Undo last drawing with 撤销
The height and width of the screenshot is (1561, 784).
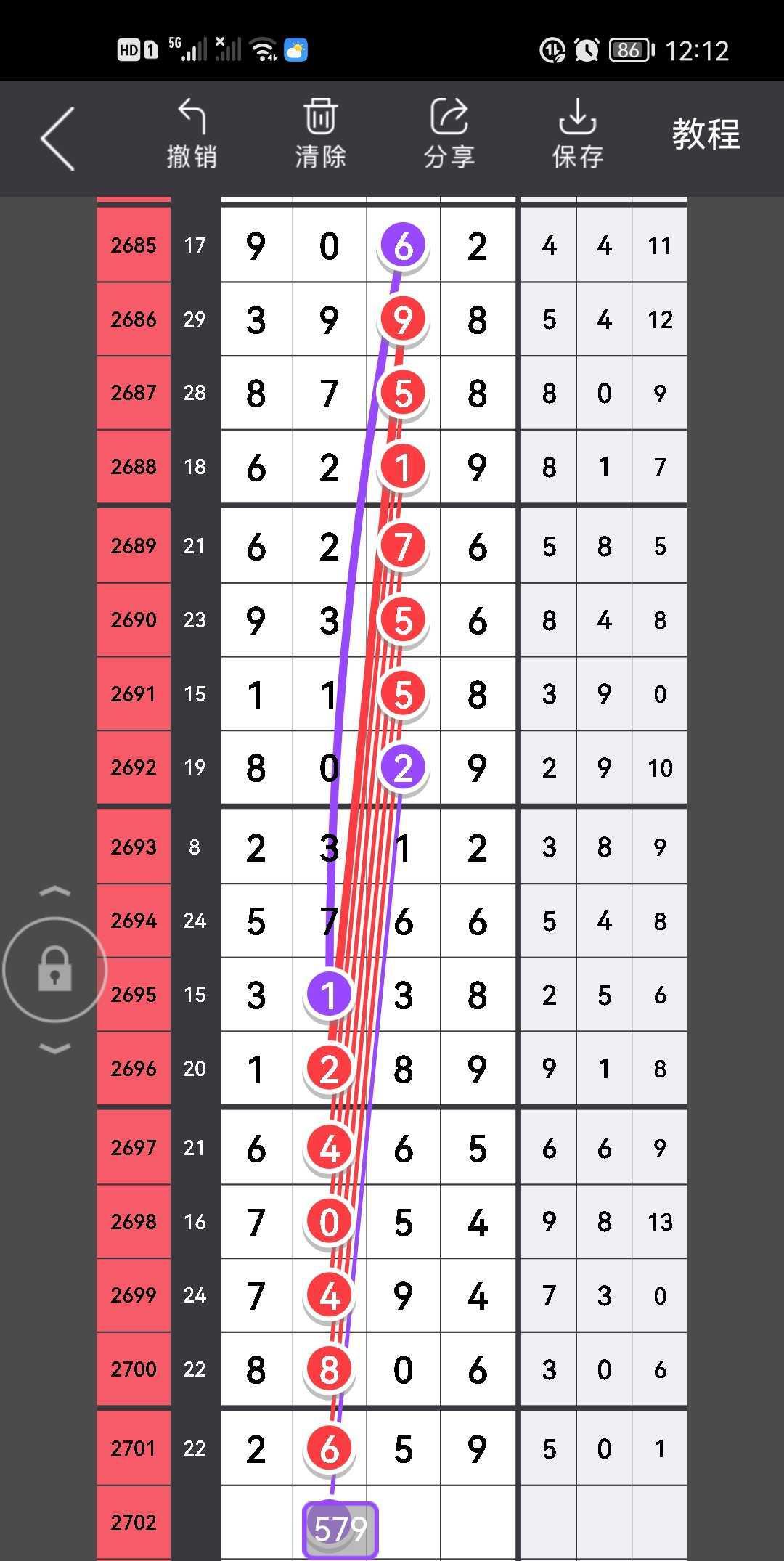pos(192,135)
